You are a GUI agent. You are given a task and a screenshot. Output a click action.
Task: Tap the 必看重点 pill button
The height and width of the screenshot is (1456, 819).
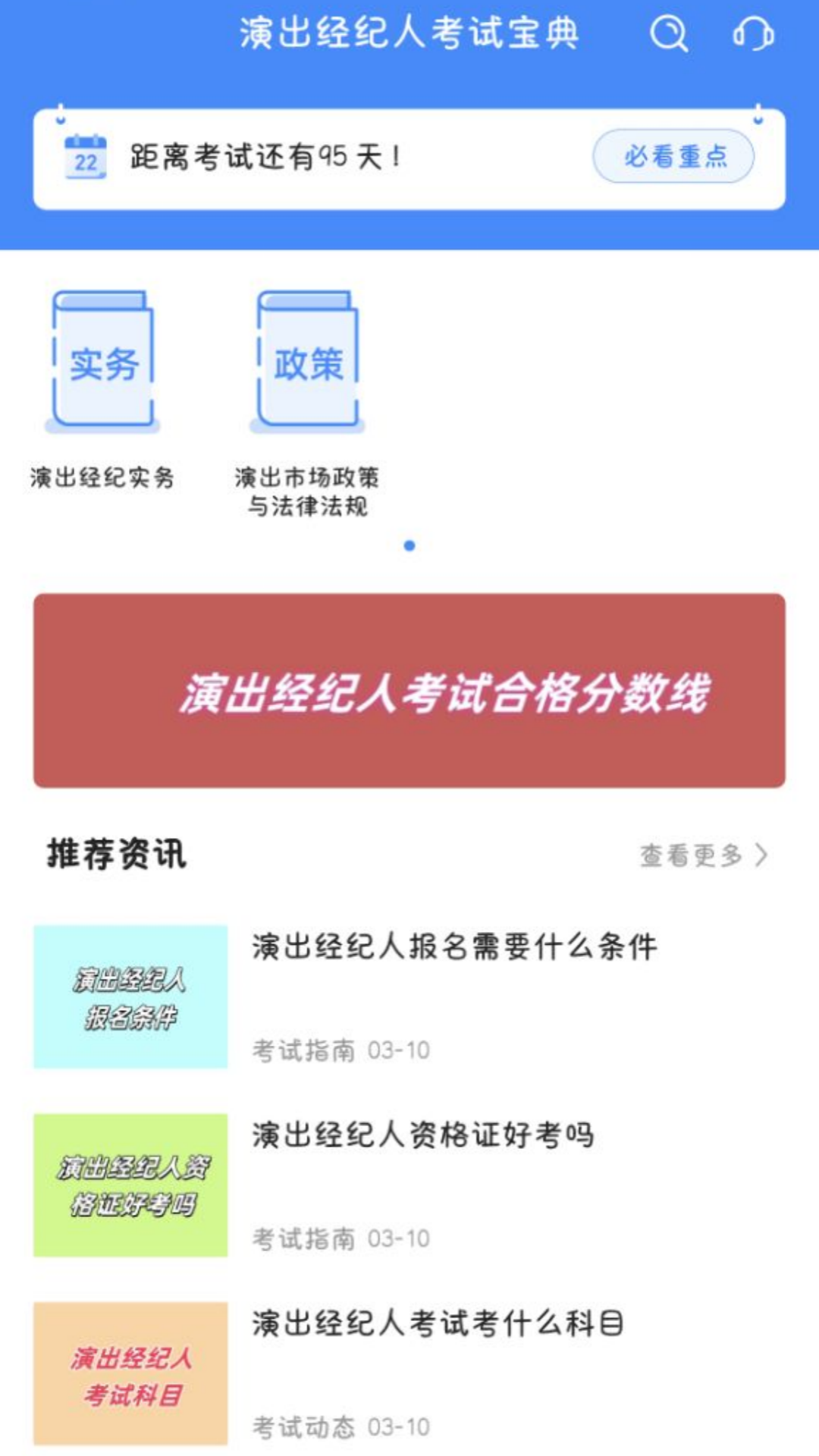click(x=675, y=155)
